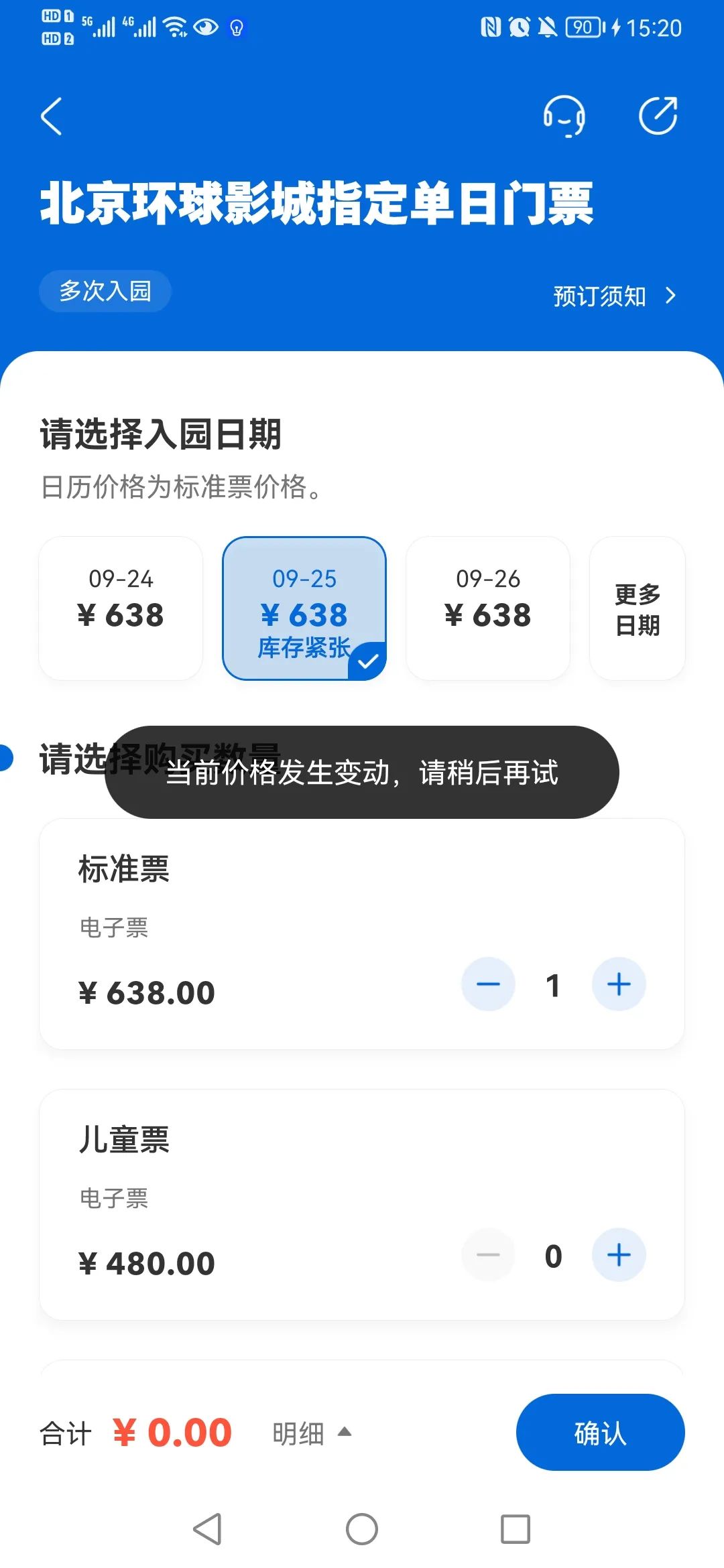This screenshot has height=1568, width=724.
Task: Share this ticket page
Action: [658, 116]
